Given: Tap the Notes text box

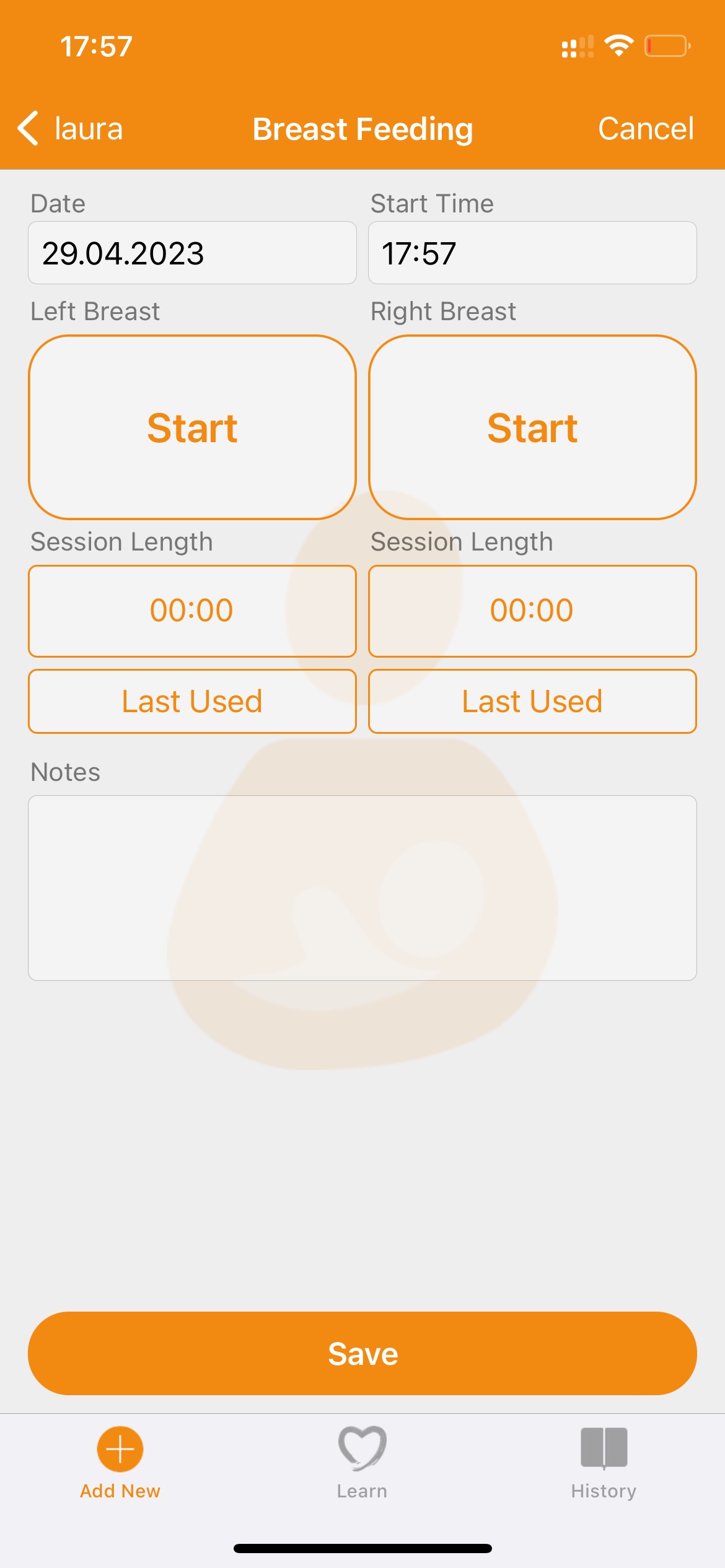Looking at the screenshot, I should tap(362, 887).
